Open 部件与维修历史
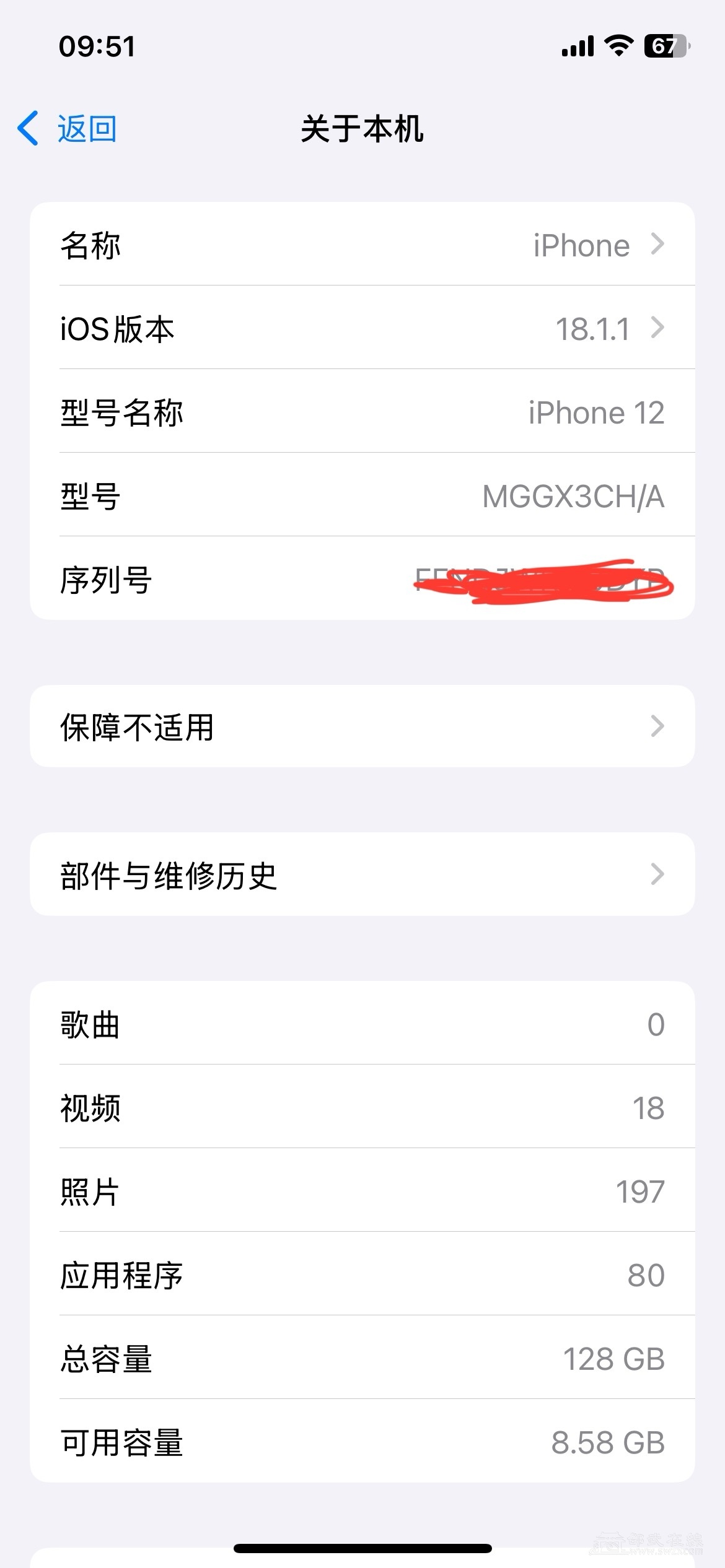Viewport: 725px width, 1568px height. click(362, 874)
